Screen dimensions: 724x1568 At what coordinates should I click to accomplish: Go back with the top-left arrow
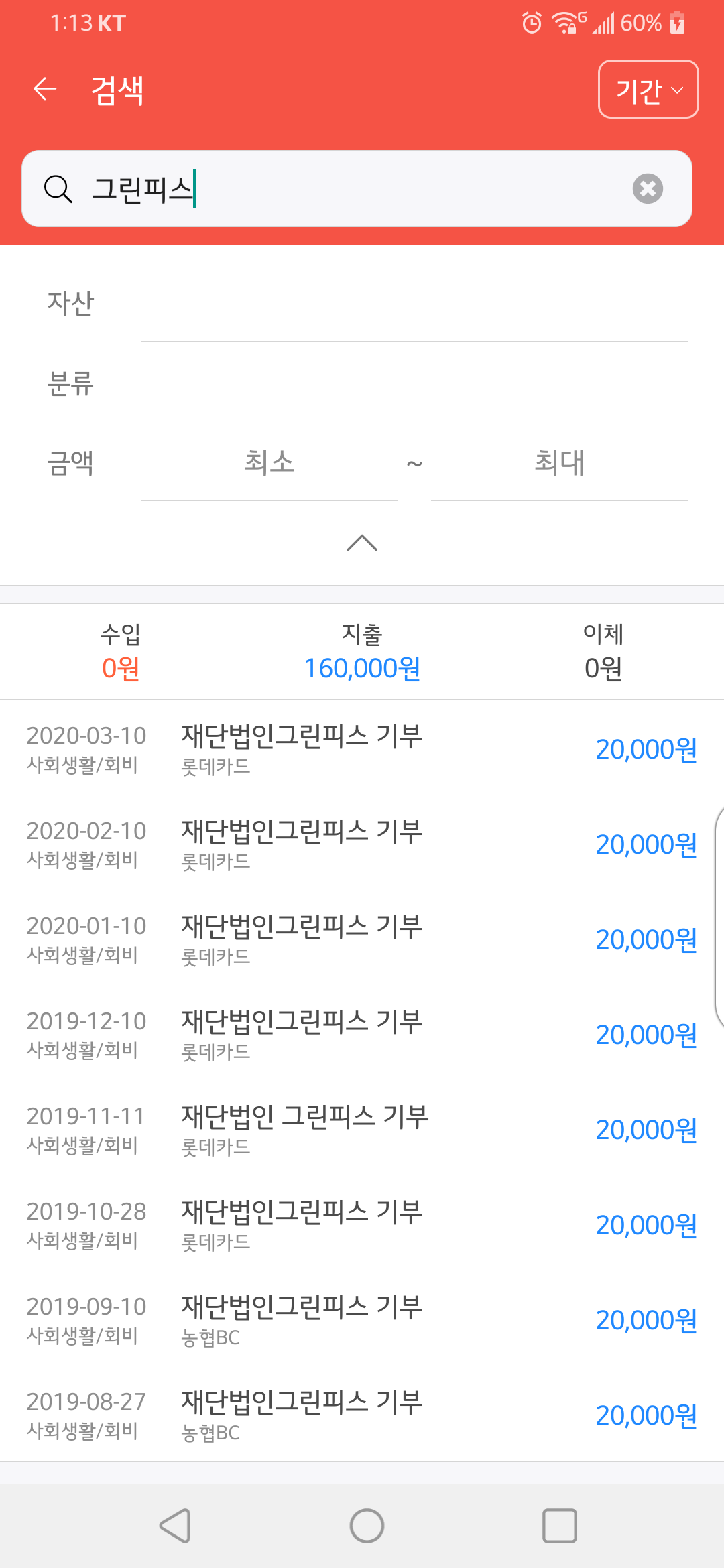45,89
